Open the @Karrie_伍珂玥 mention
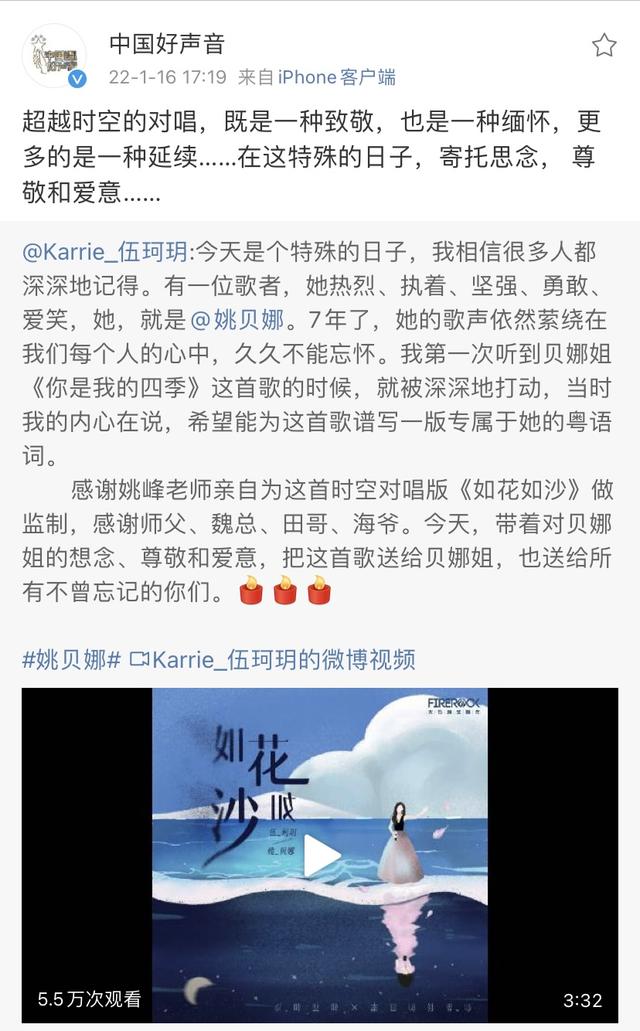Image resolution: width=640 pixels, height=1031 pixels. click(105, 252)
